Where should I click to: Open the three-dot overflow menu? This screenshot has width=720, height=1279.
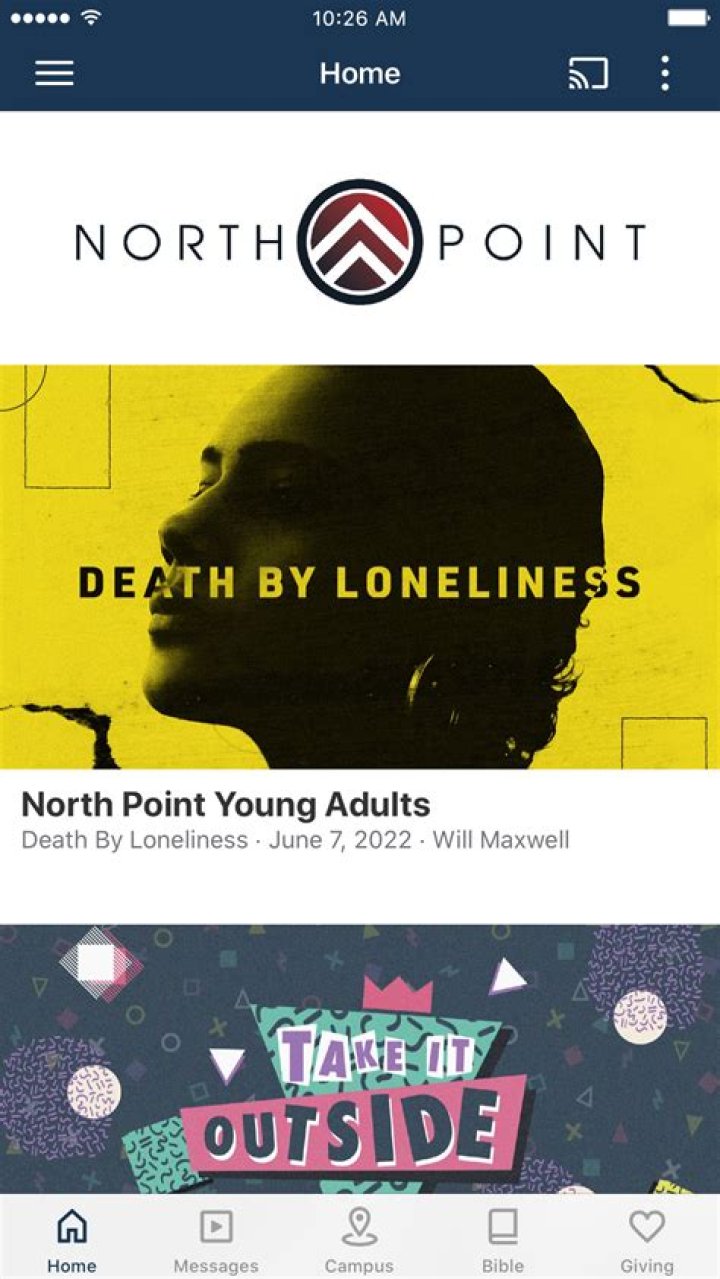(x=665, y=74)
